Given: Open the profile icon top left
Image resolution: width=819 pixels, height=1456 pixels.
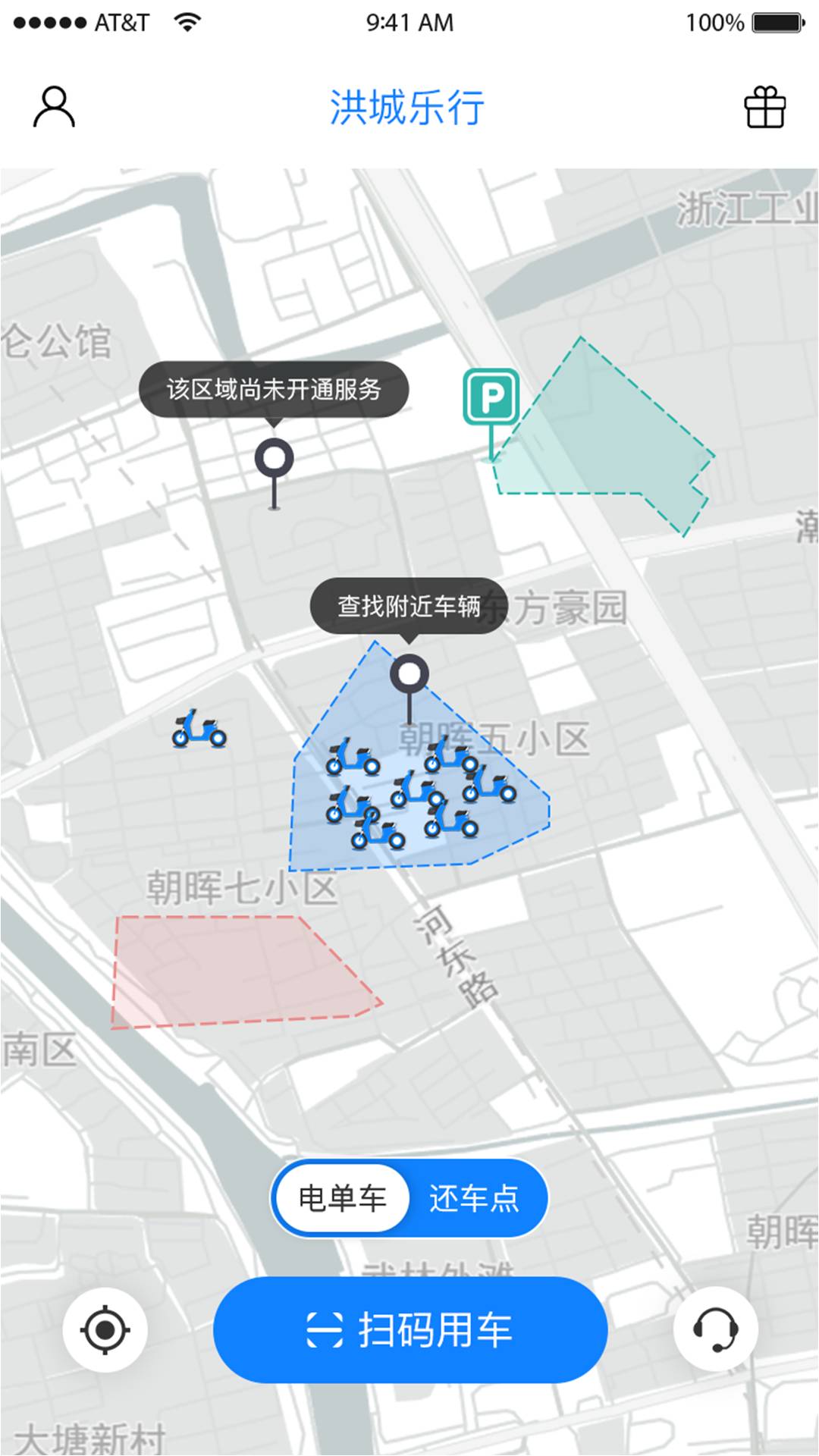Looking at the screenshot, I should [54, 107].
